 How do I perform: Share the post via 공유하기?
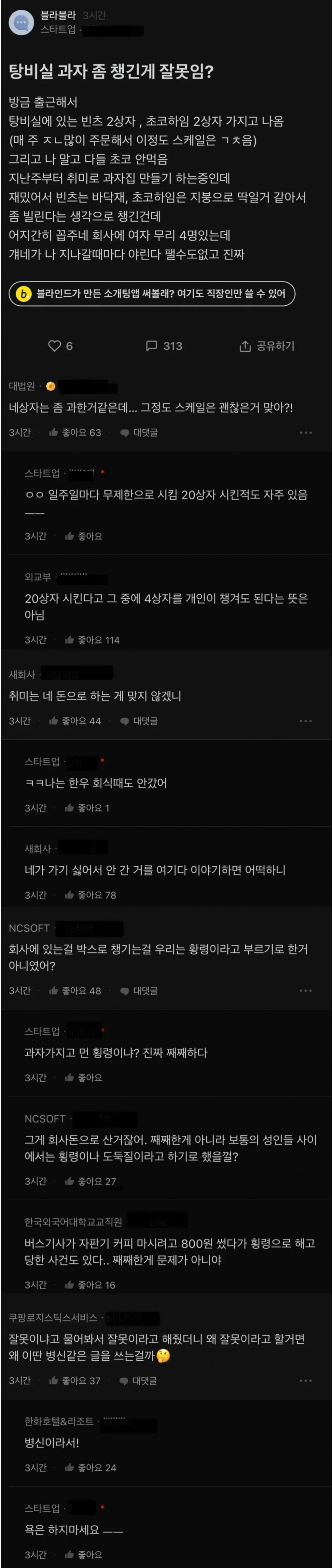[x=267, y=346]
